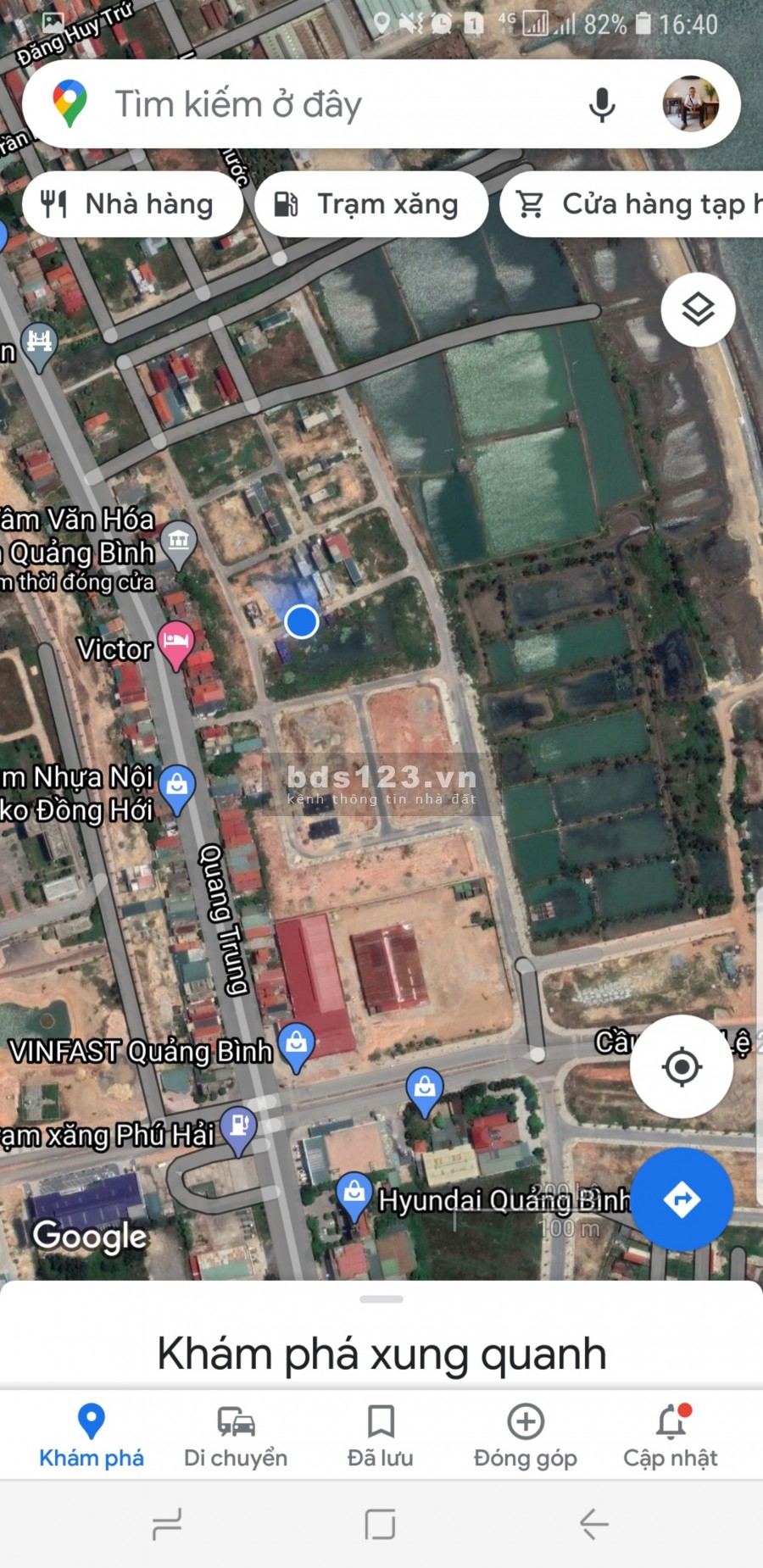Open directions with the blue arrow button
This screenshot has height=1568, width=763.
click(682, 1198)
